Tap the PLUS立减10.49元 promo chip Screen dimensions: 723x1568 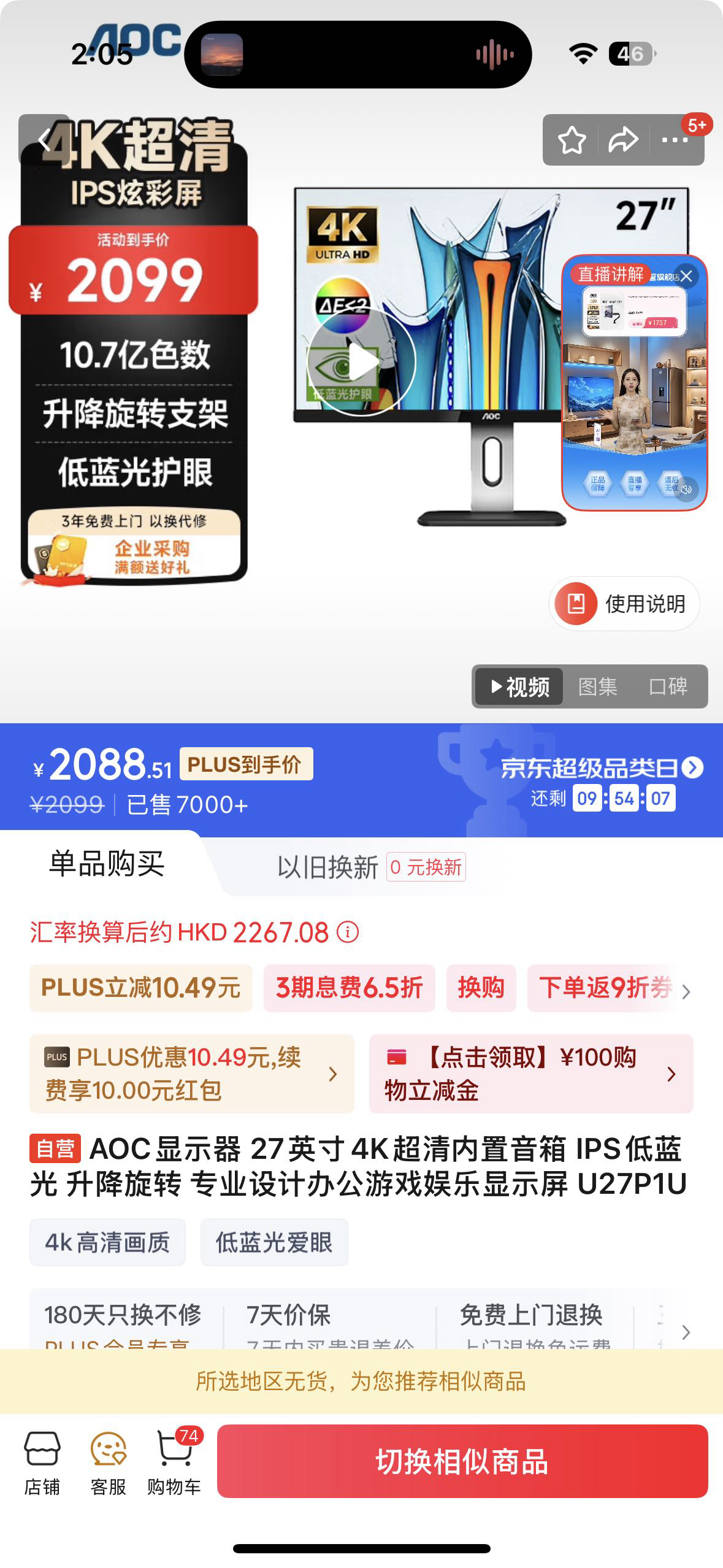pyautogui.click(x=140, y=988)
